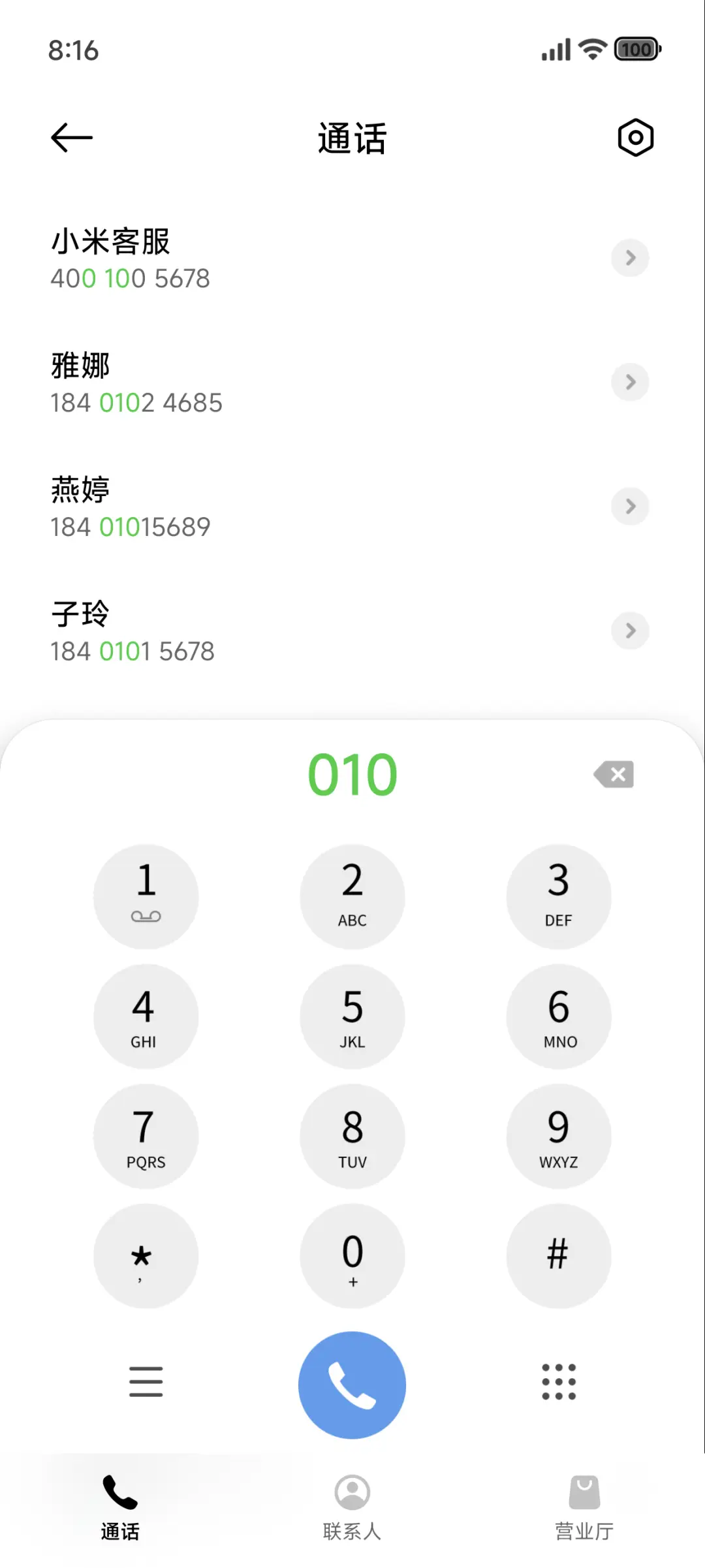Tap the back arrow to exit 通话

click(70, 137)
